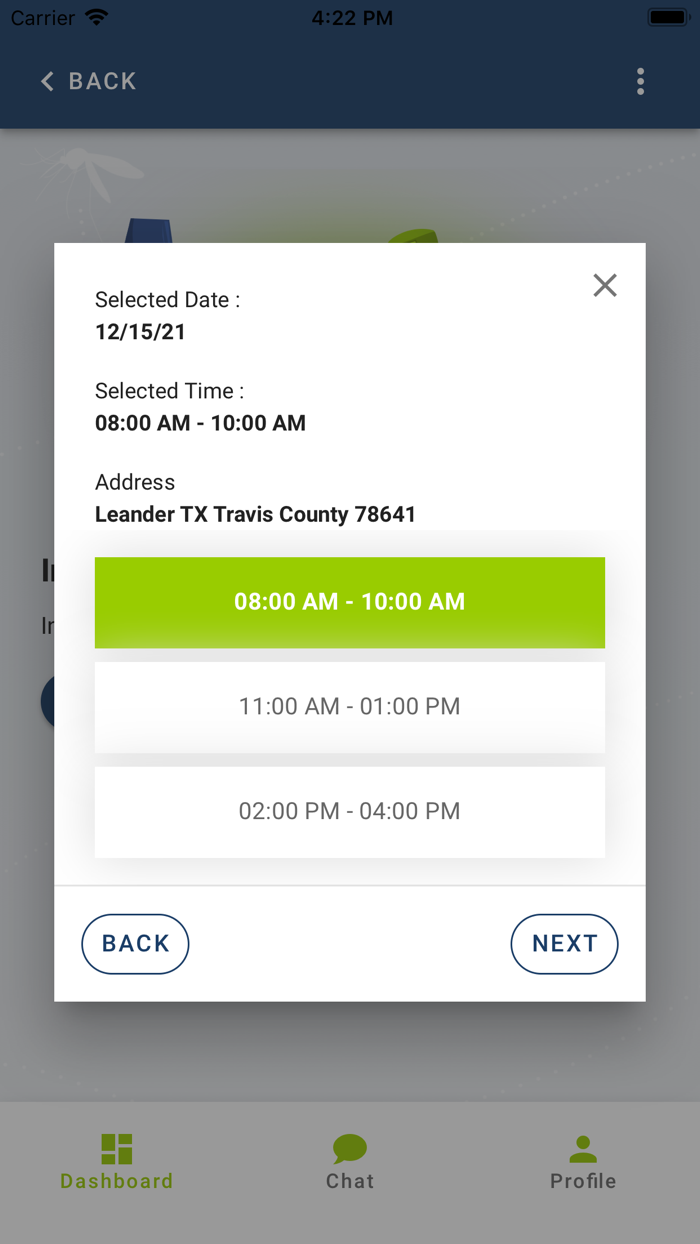Image resolution: width=700 pixels, height=1244 pixels.
Task: Close the time selection dialog
Action: click(x=605, y=285)
